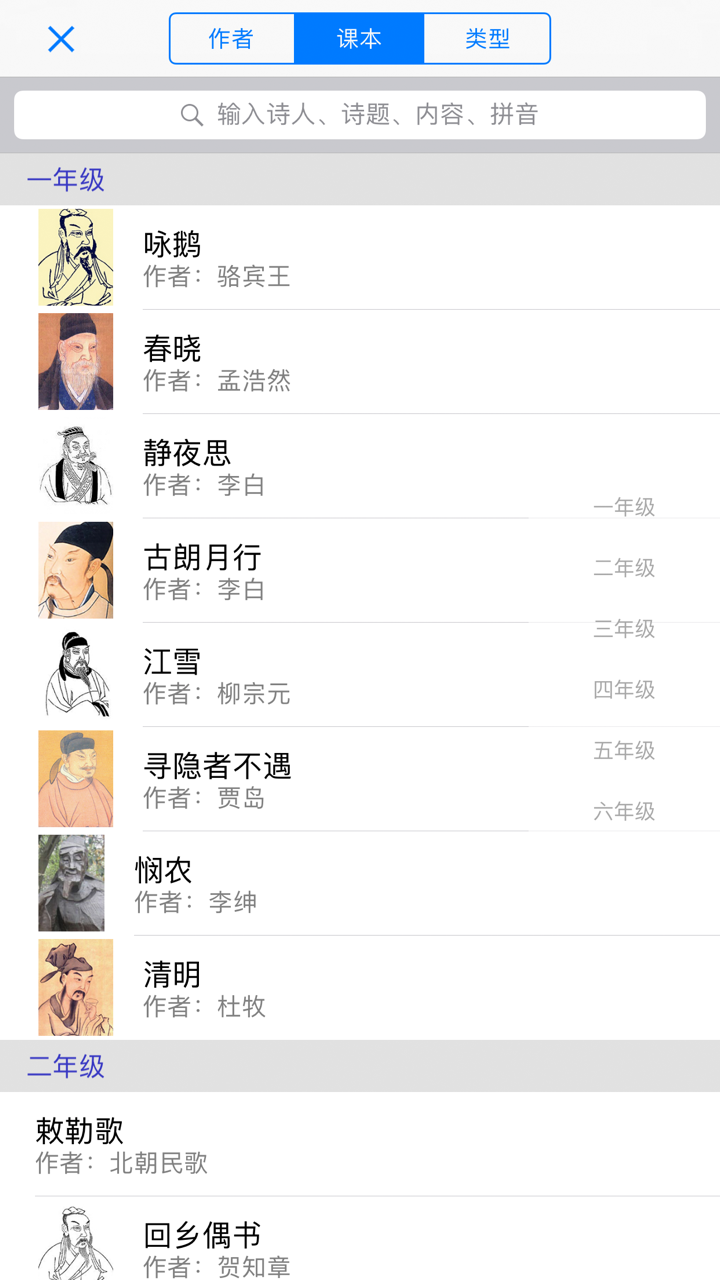This screenshot has height=1280, width=720.
Task: Select the portrait thumbnail of 孟浩然
Action: pyautogui.click(x=74, y=361)
